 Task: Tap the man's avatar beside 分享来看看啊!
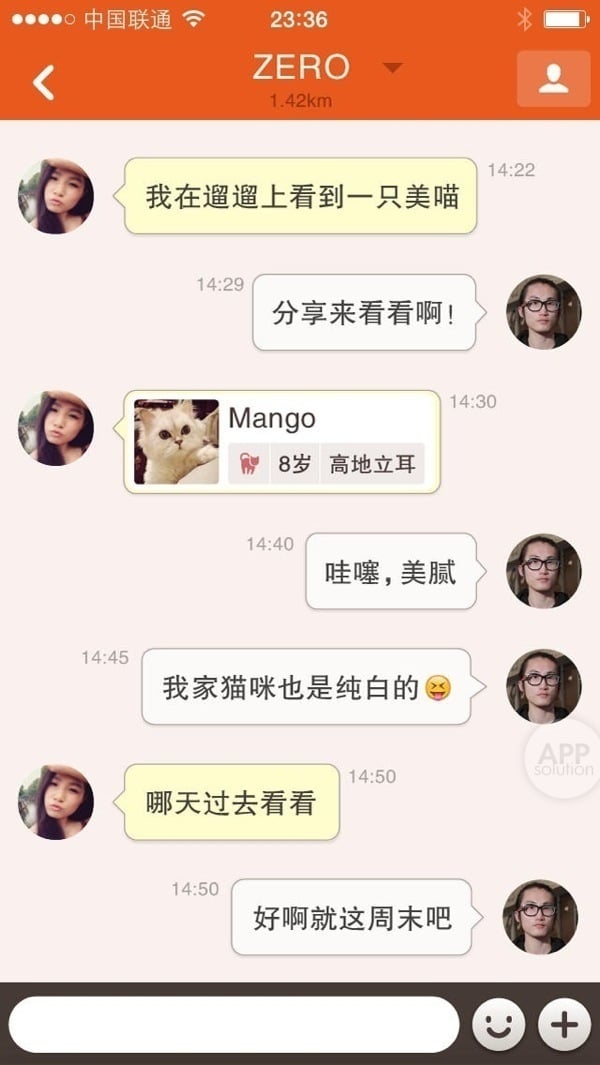[543, 312]
